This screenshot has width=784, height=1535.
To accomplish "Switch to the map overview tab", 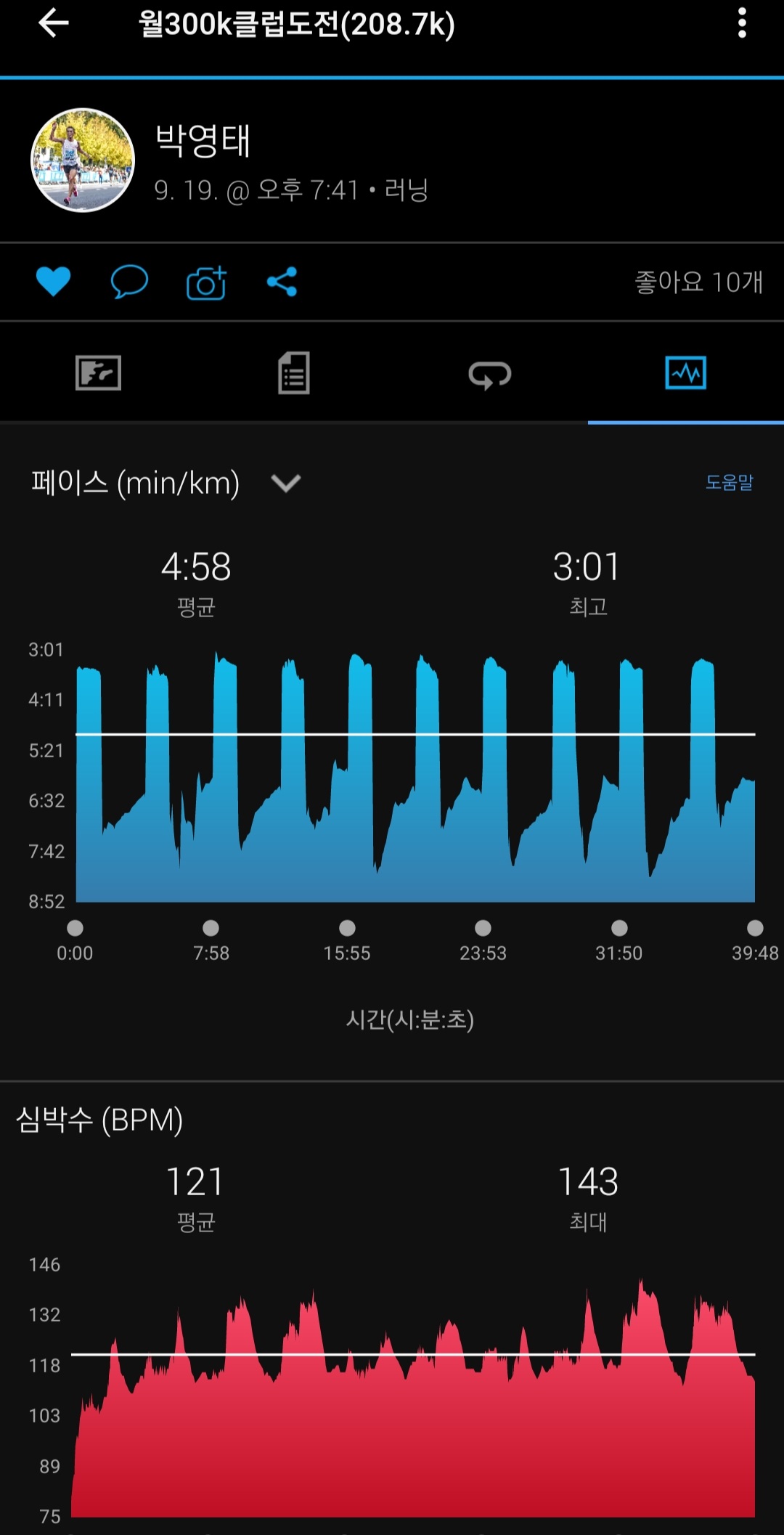I will coord(98,373).
